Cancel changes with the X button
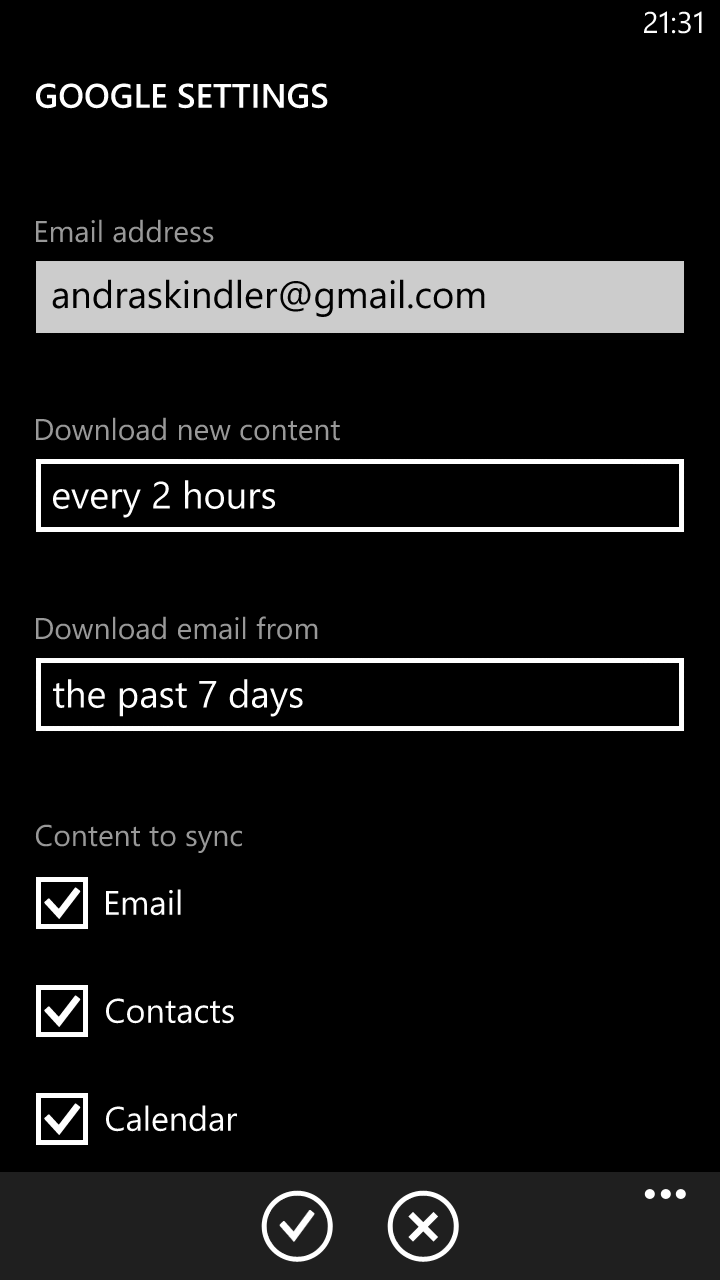Screen dimensions: 720x1280 pos(423,1226)
